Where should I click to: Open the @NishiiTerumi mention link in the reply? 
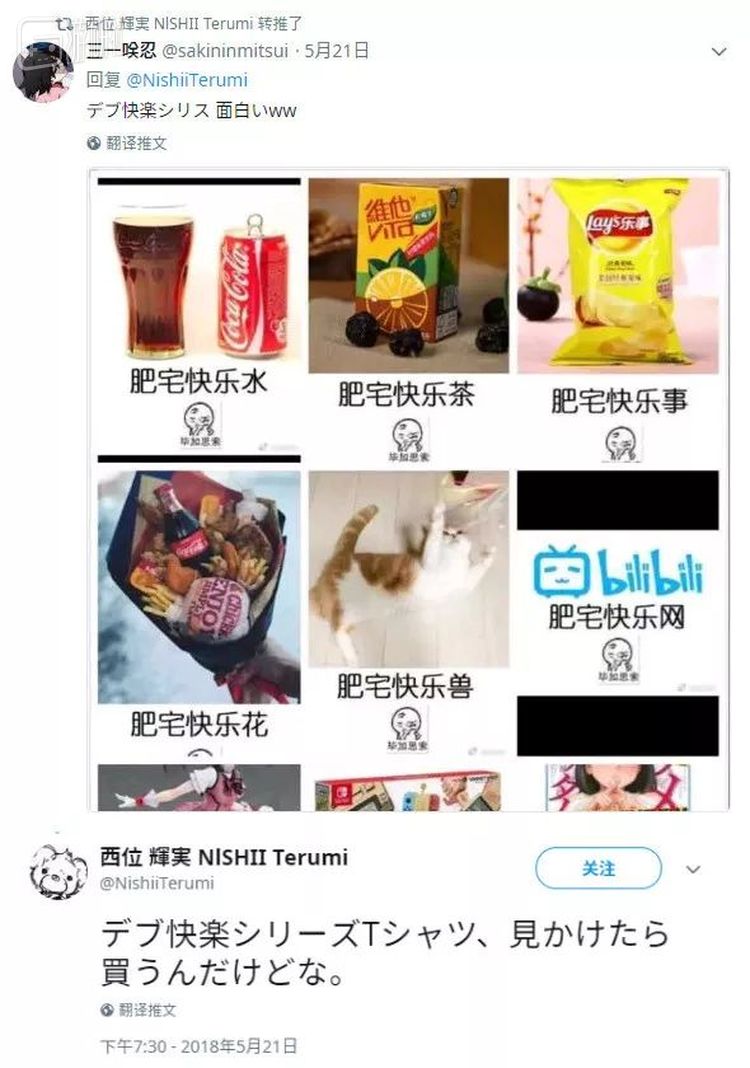click(187, 80)
